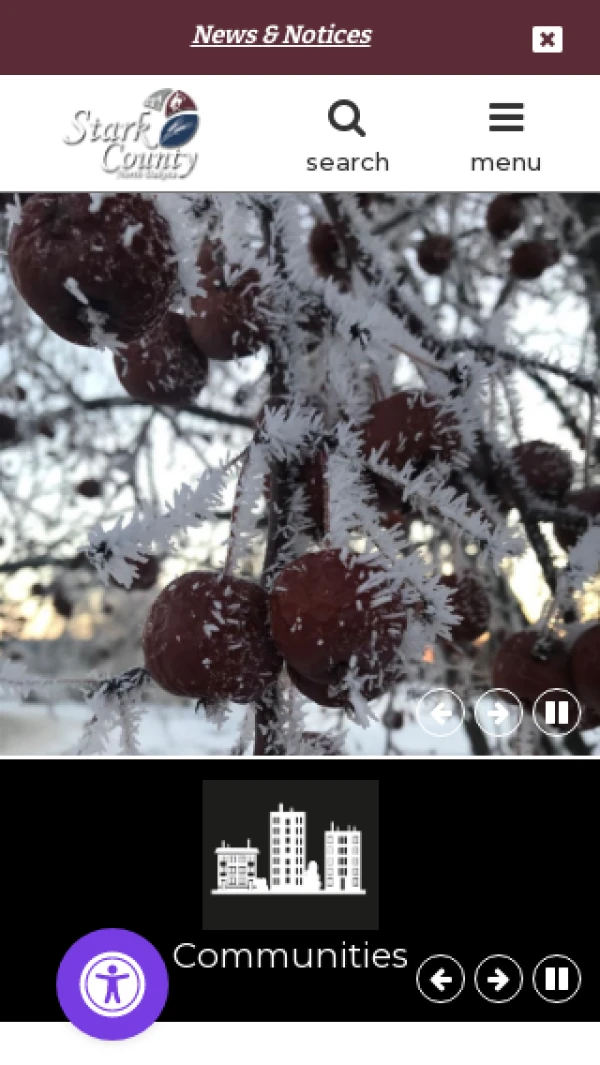Pause the frosty berries photo slideshow

[x=556, y=713]
